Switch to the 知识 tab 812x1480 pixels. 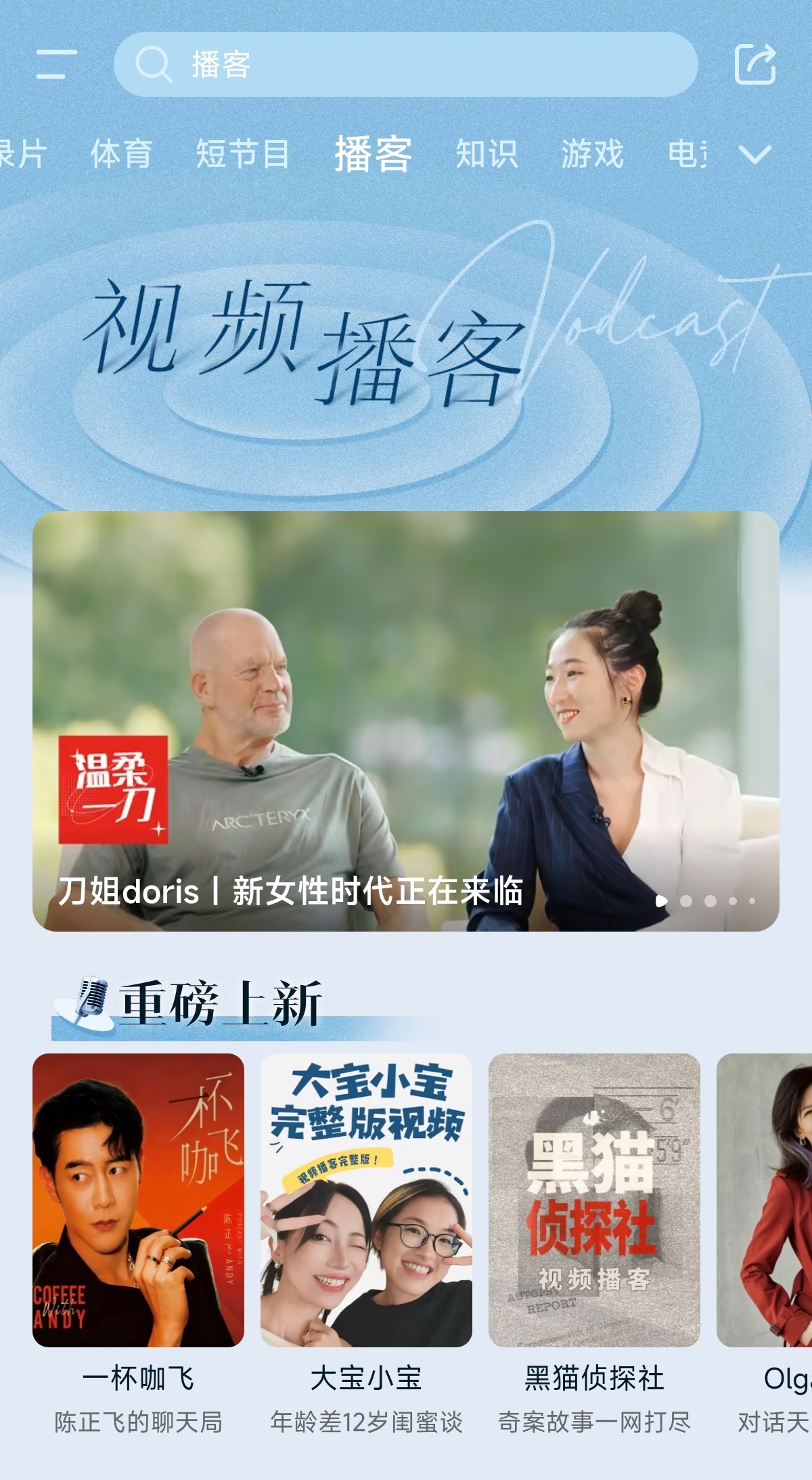coord(487,154)
